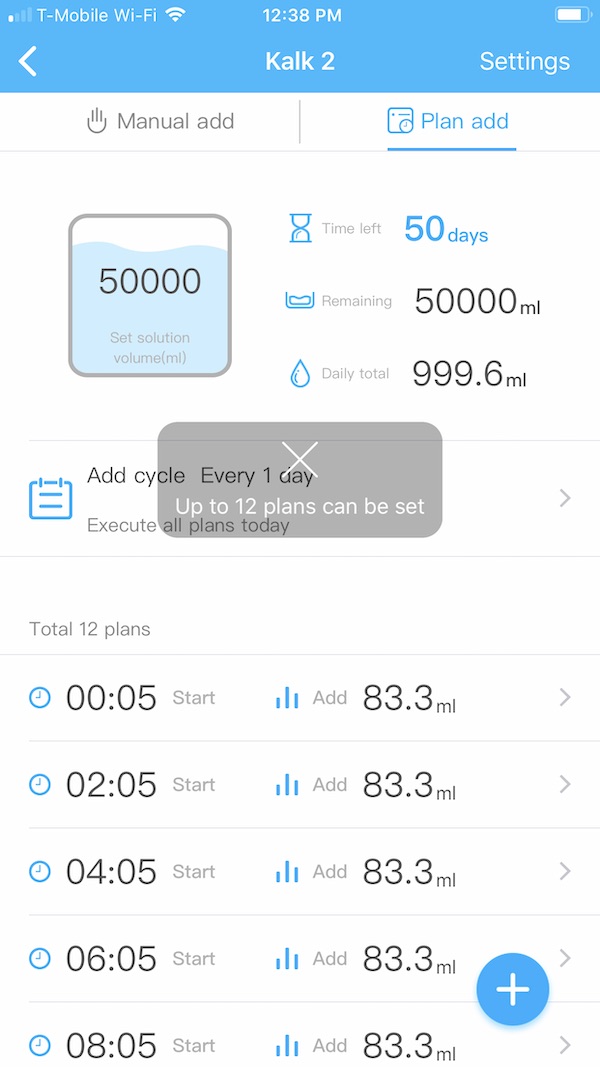Open the 00:05 start plan
The width and height of the screenshot is (600, 1067).
(x=300, y=698)
